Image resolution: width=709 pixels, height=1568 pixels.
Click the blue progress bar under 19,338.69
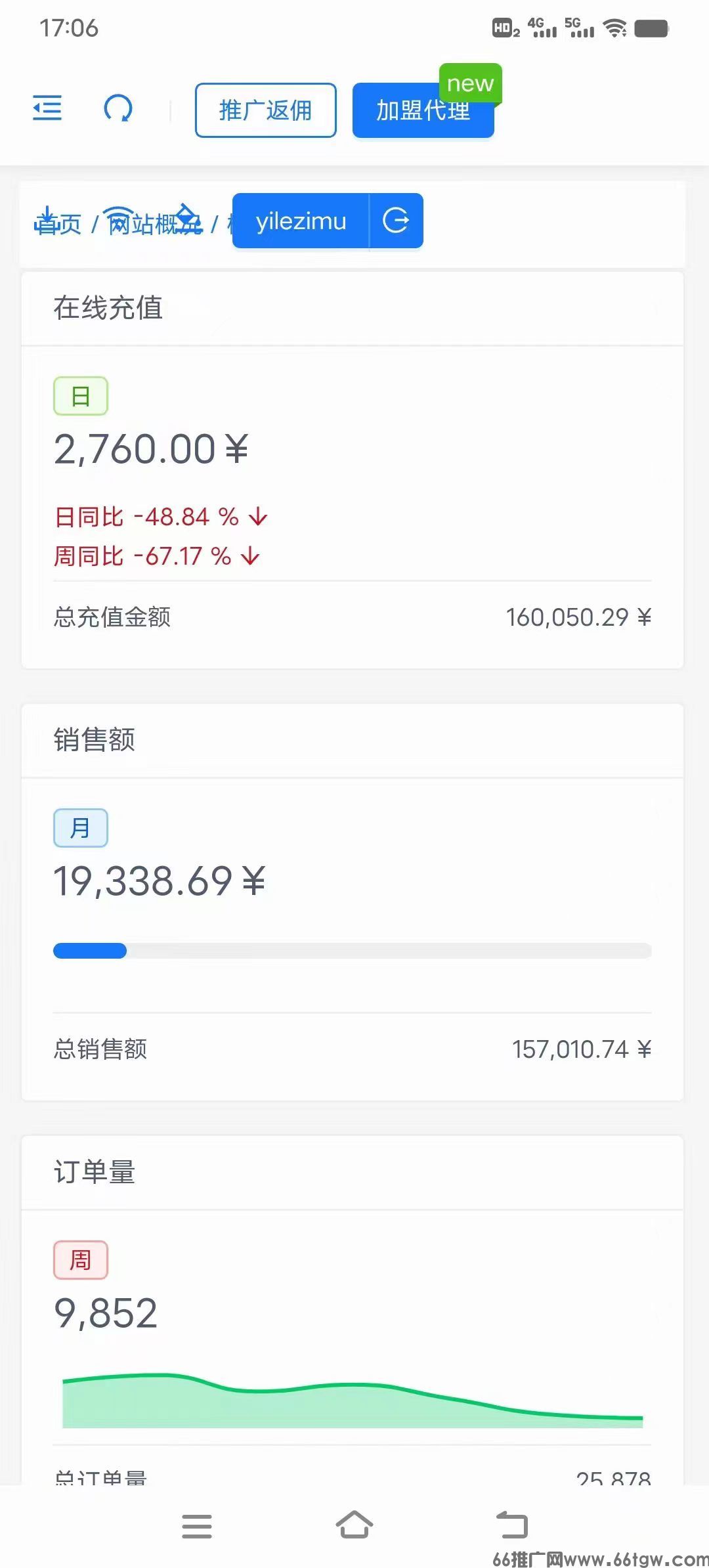click(90, 951)
